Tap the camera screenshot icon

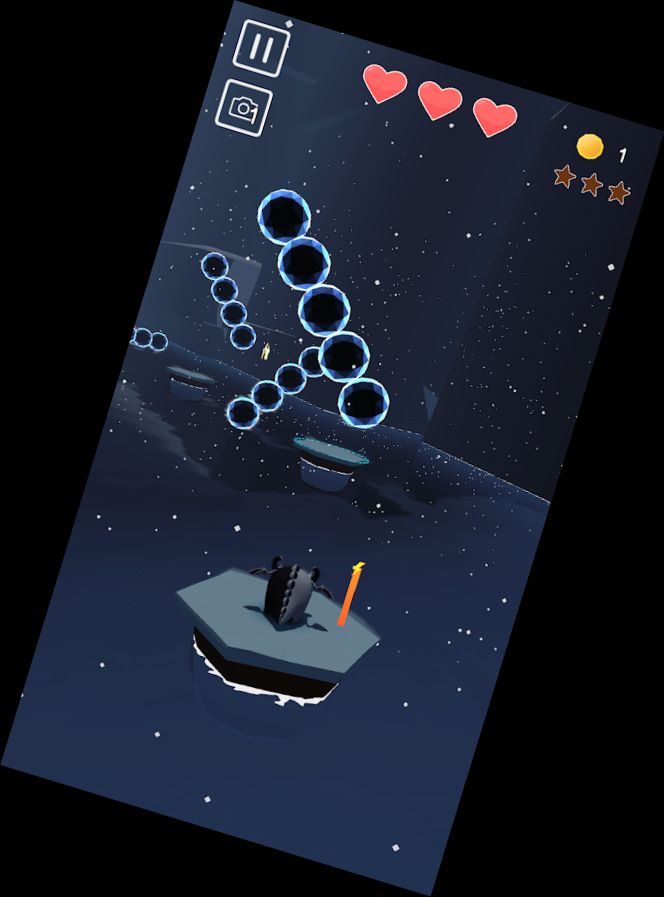pos(244,106)
